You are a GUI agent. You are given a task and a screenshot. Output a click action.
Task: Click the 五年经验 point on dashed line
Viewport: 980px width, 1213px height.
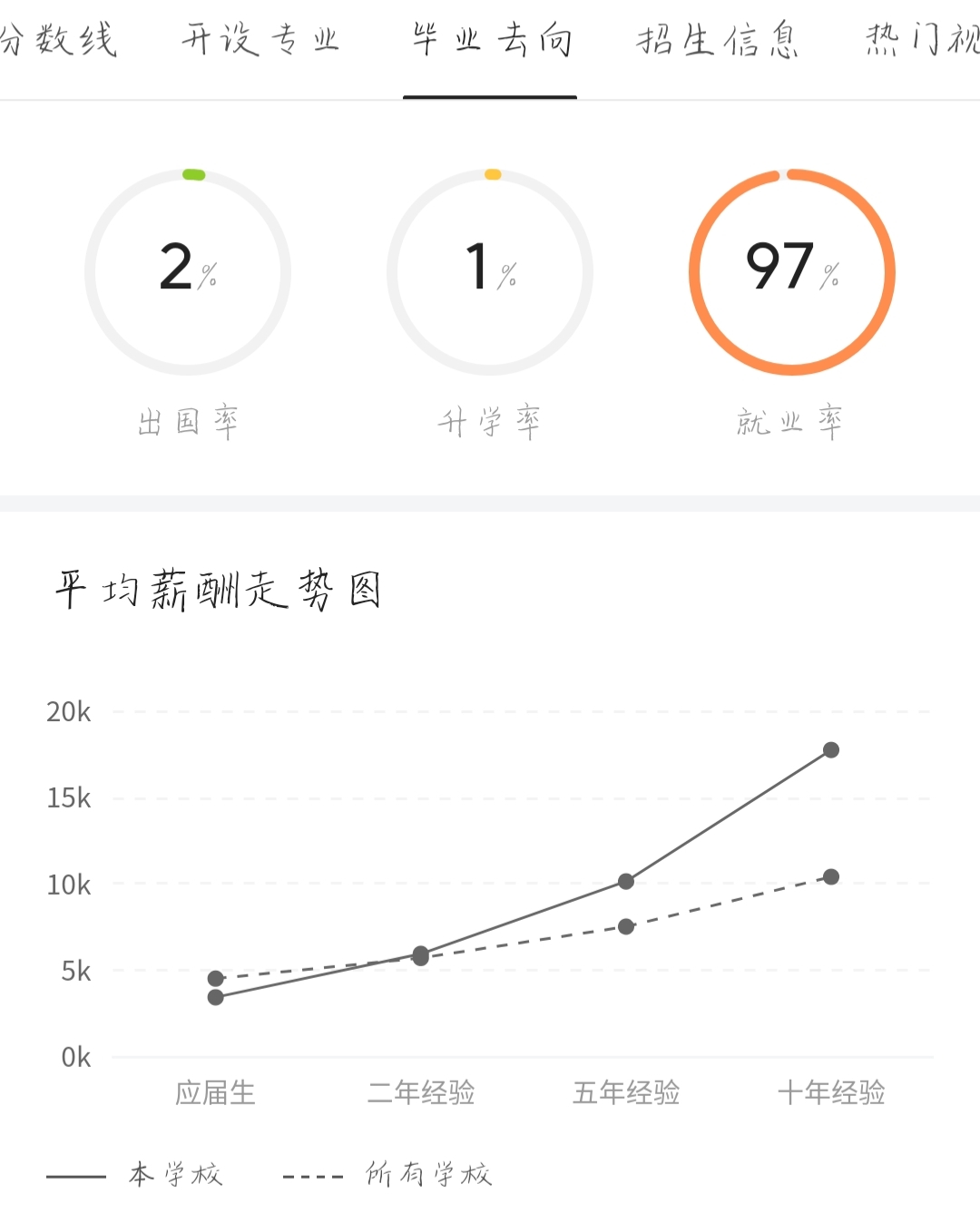[626, 927]
